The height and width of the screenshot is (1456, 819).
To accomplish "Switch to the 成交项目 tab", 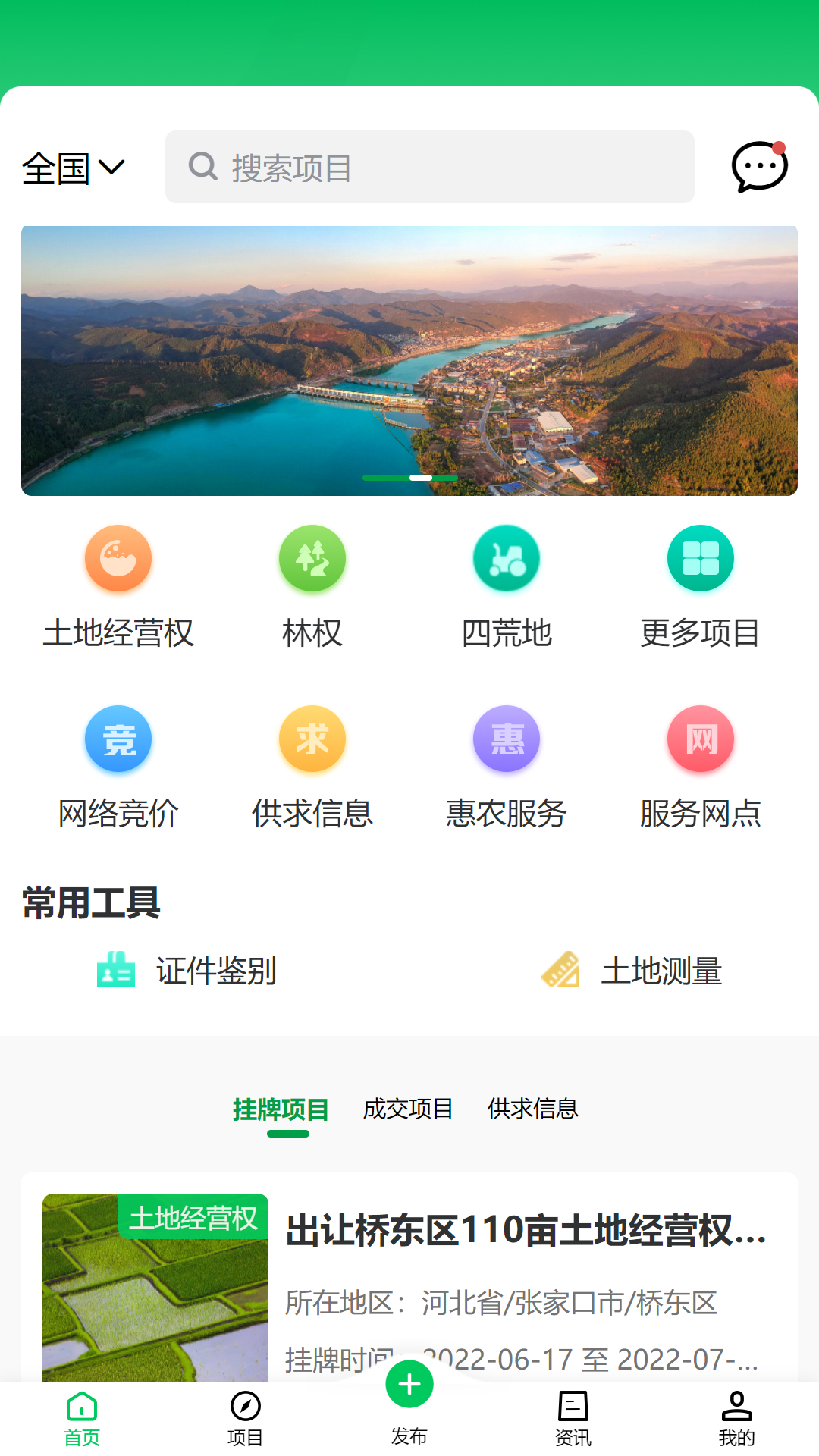I will (x=408, y=1109).
